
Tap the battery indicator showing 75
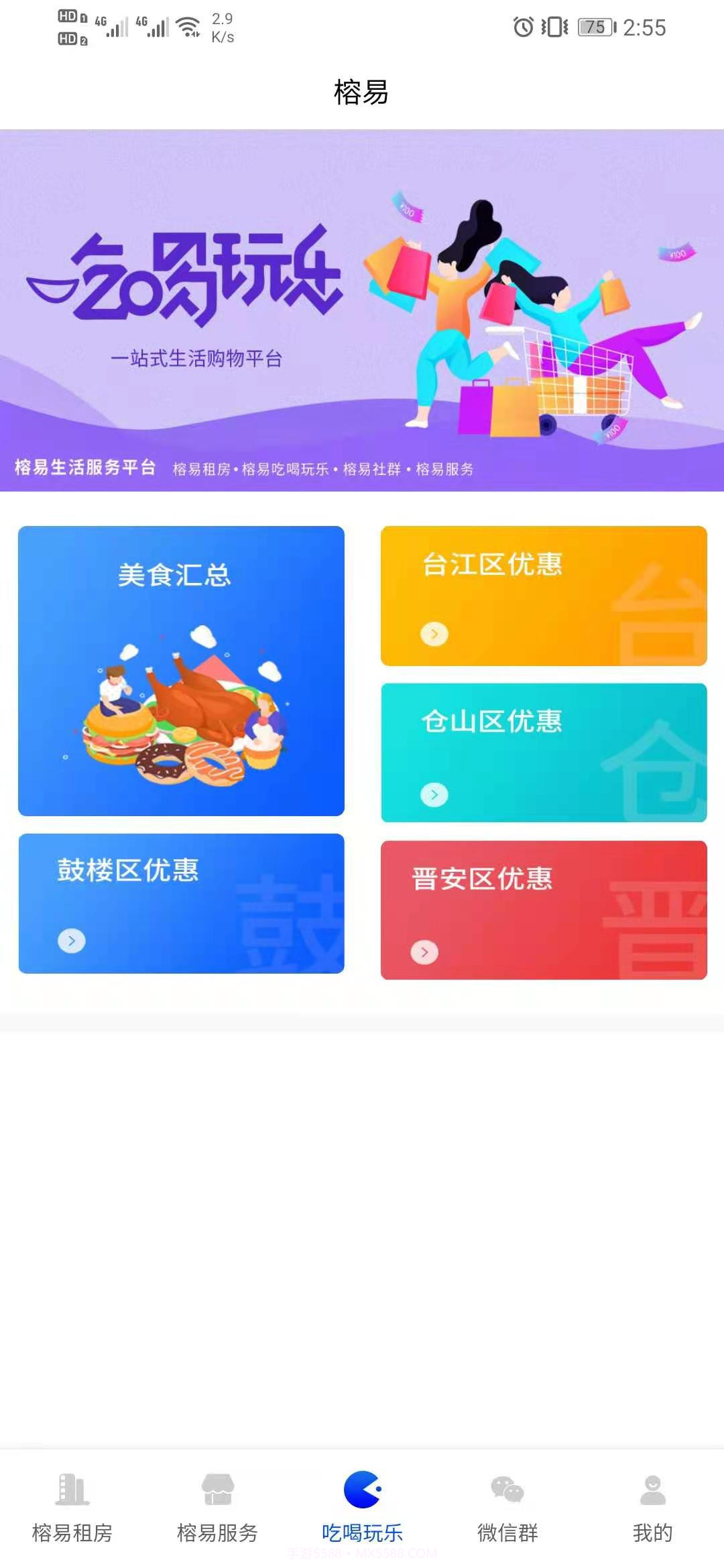click(595, 27)
